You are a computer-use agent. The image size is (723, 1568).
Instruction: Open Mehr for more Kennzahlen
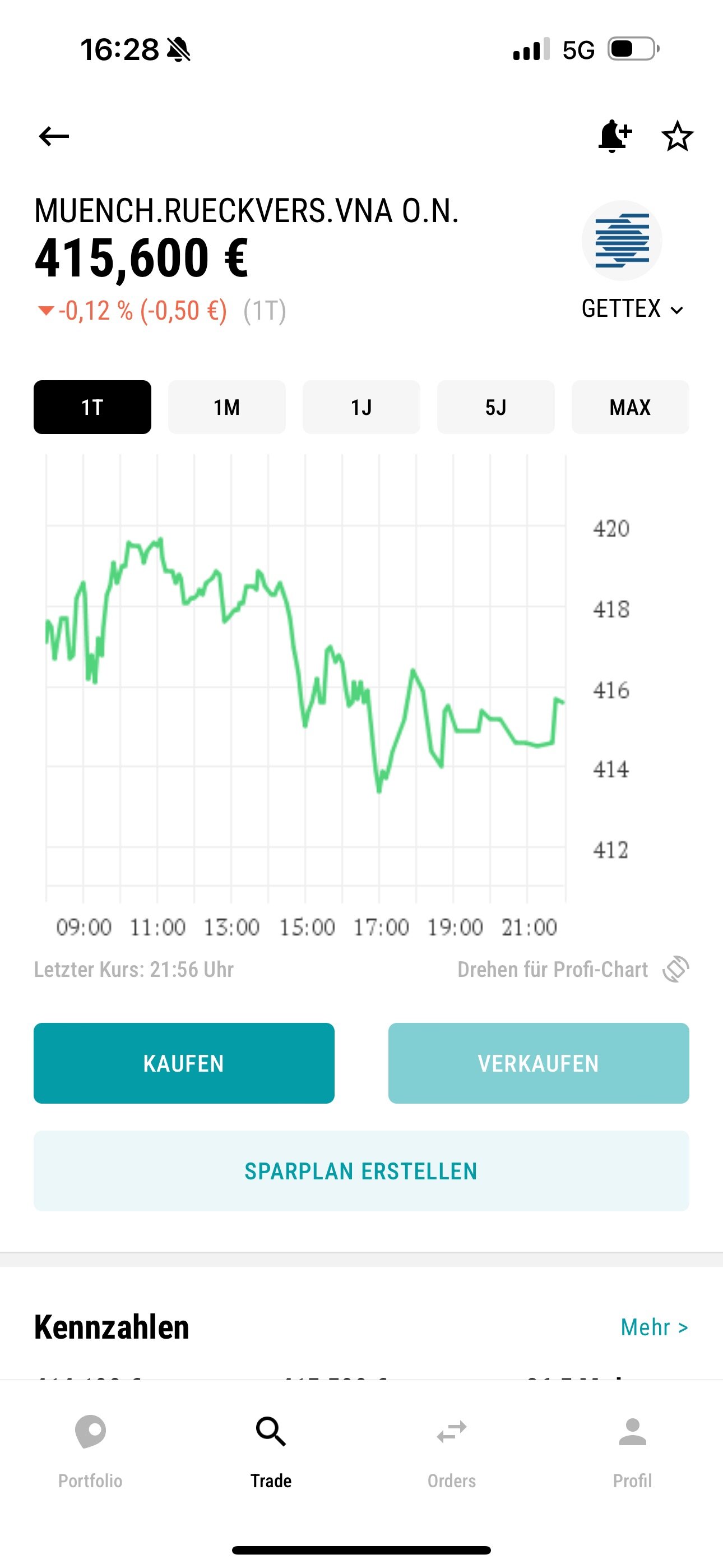pos(654,1327)
